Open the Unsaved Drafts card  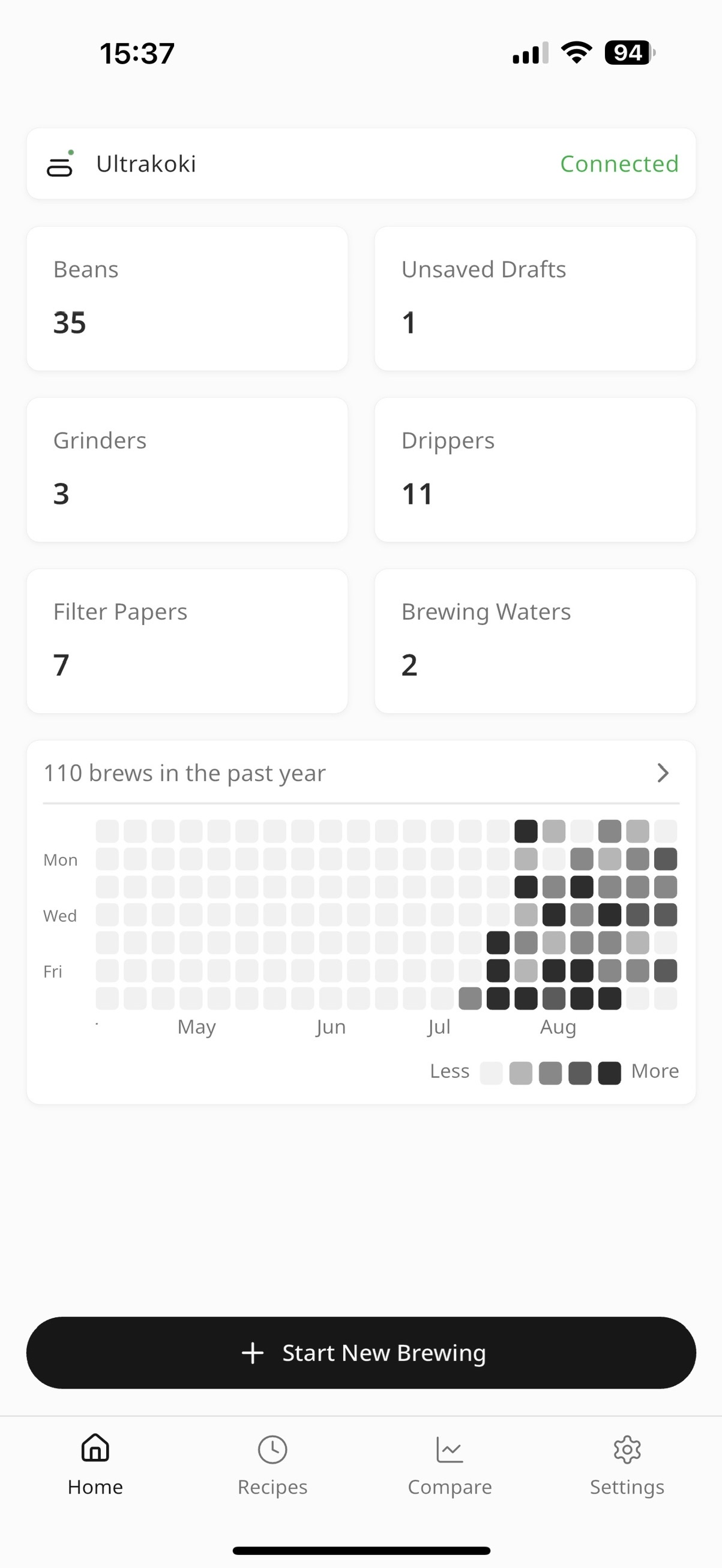(535, 298)
